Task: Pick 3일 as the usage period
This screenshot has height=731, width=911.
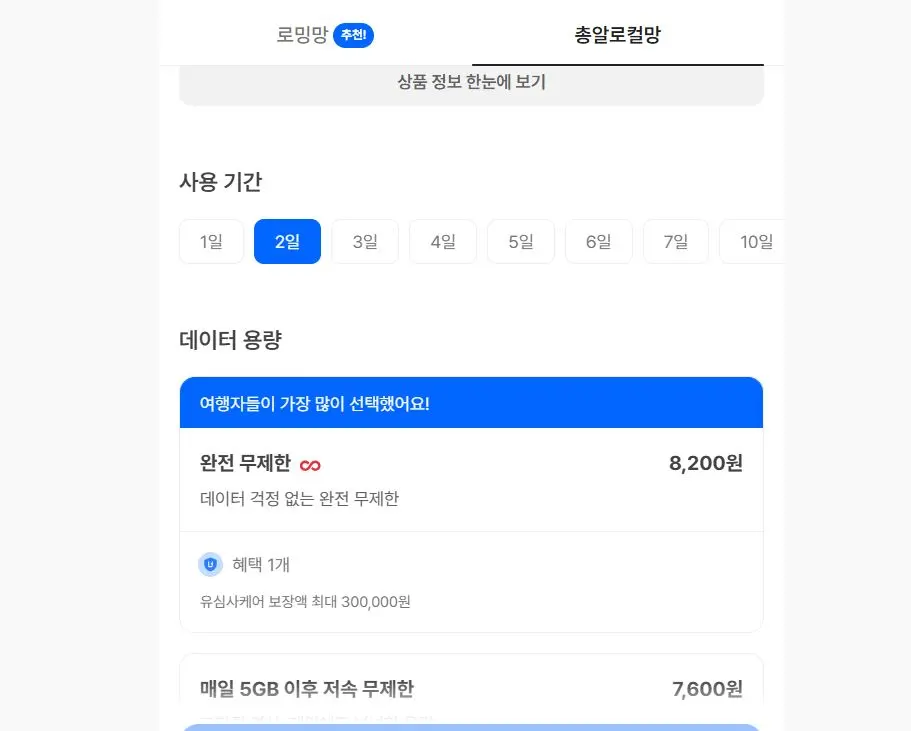Action: pyautogui.click(x=365, y=241)
